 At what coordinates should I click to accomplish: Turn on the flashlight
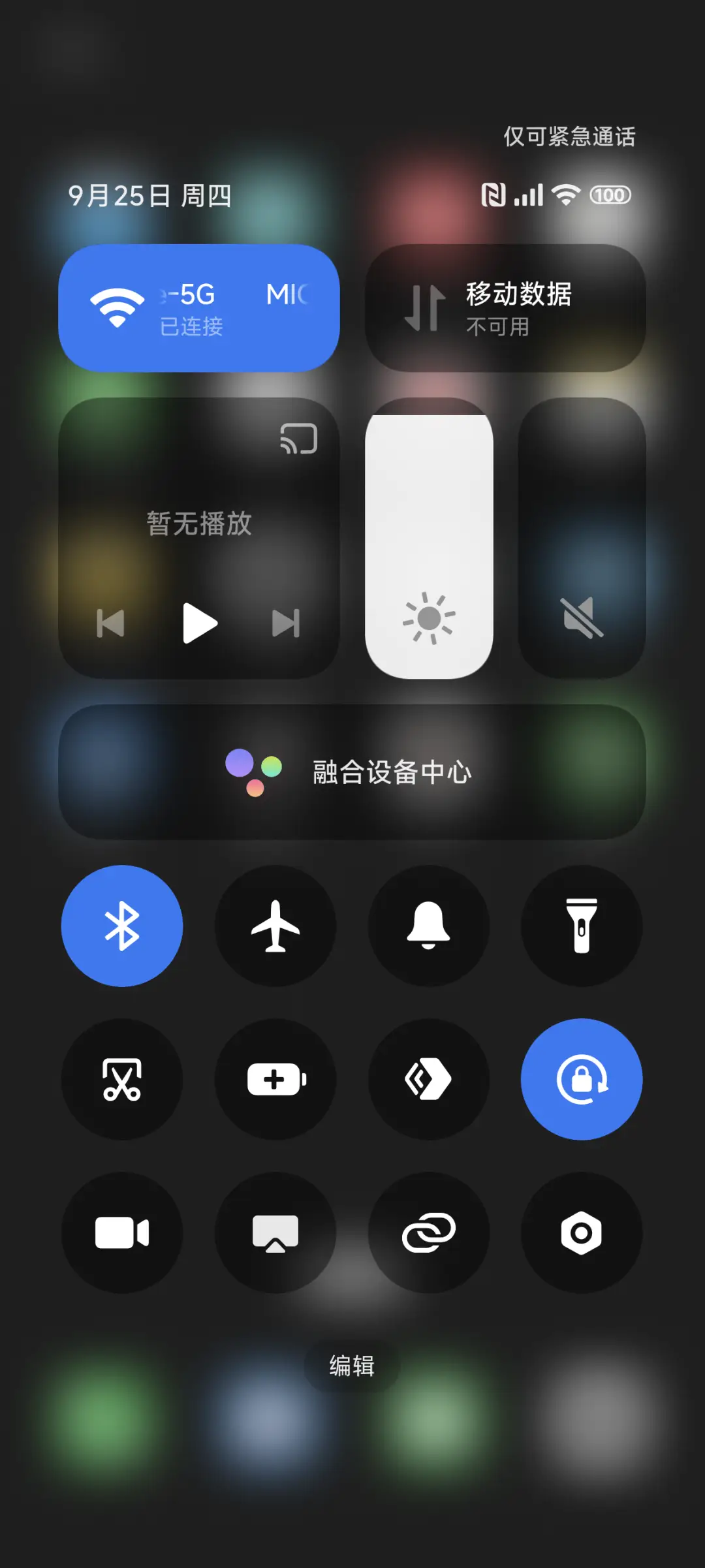click(582, 927)
